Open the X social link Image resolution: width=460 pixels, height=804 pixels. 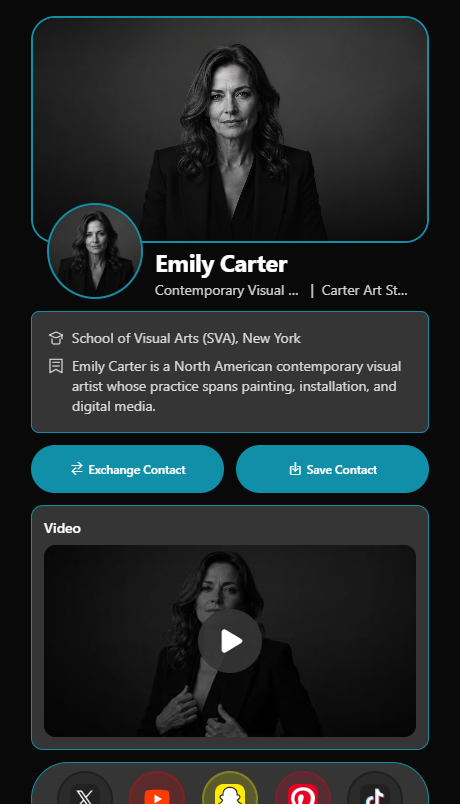click(85, 790)
